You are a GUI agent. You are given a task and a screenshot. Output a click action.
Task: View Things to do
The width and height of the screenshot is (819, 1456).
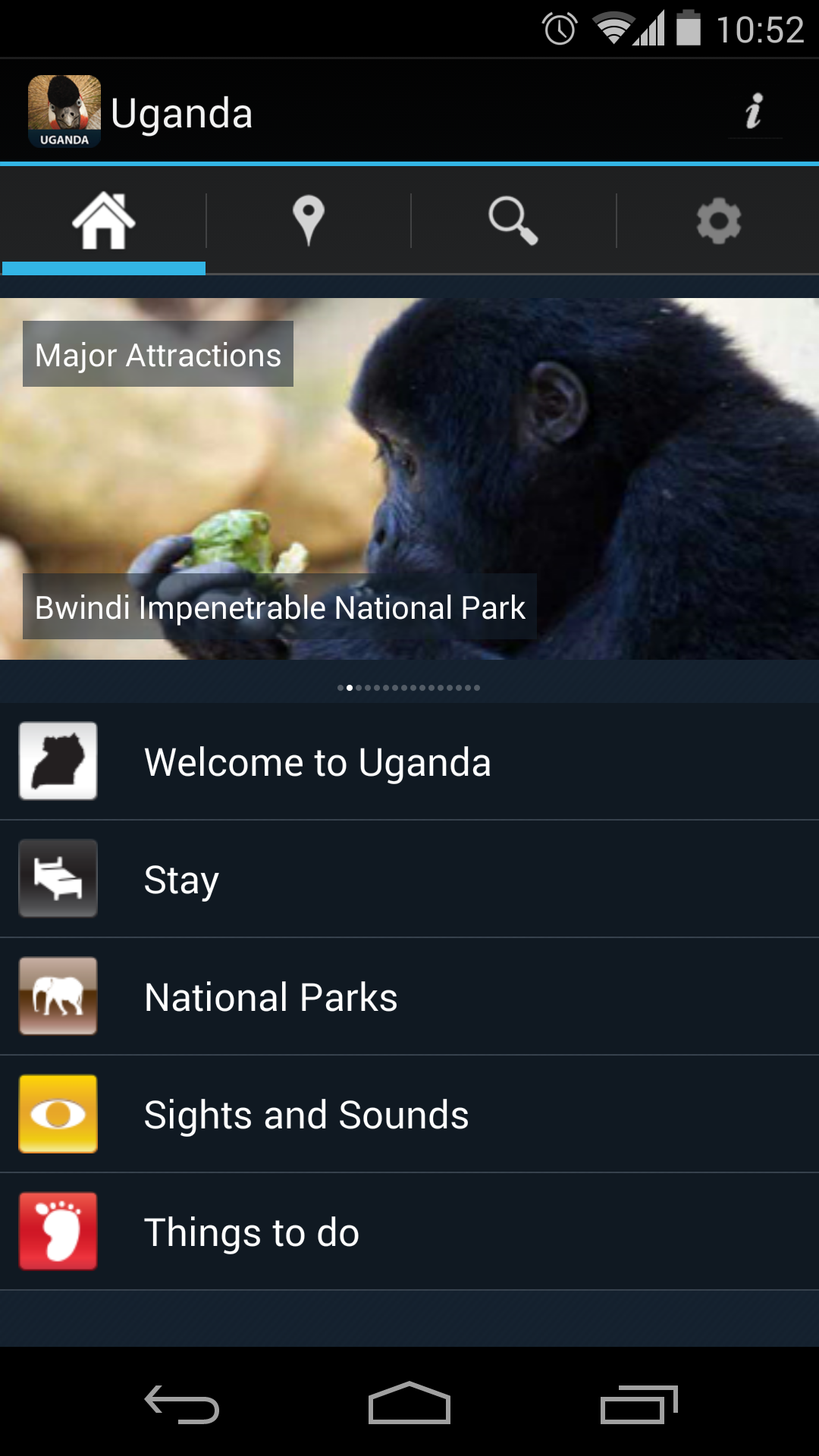(x=409, y=1232)
